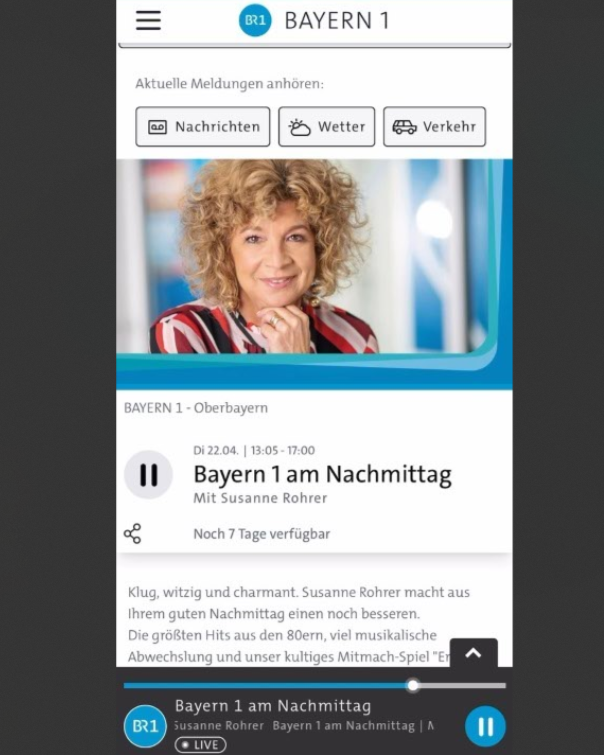Share this broadcast

(x=132, y=534)
